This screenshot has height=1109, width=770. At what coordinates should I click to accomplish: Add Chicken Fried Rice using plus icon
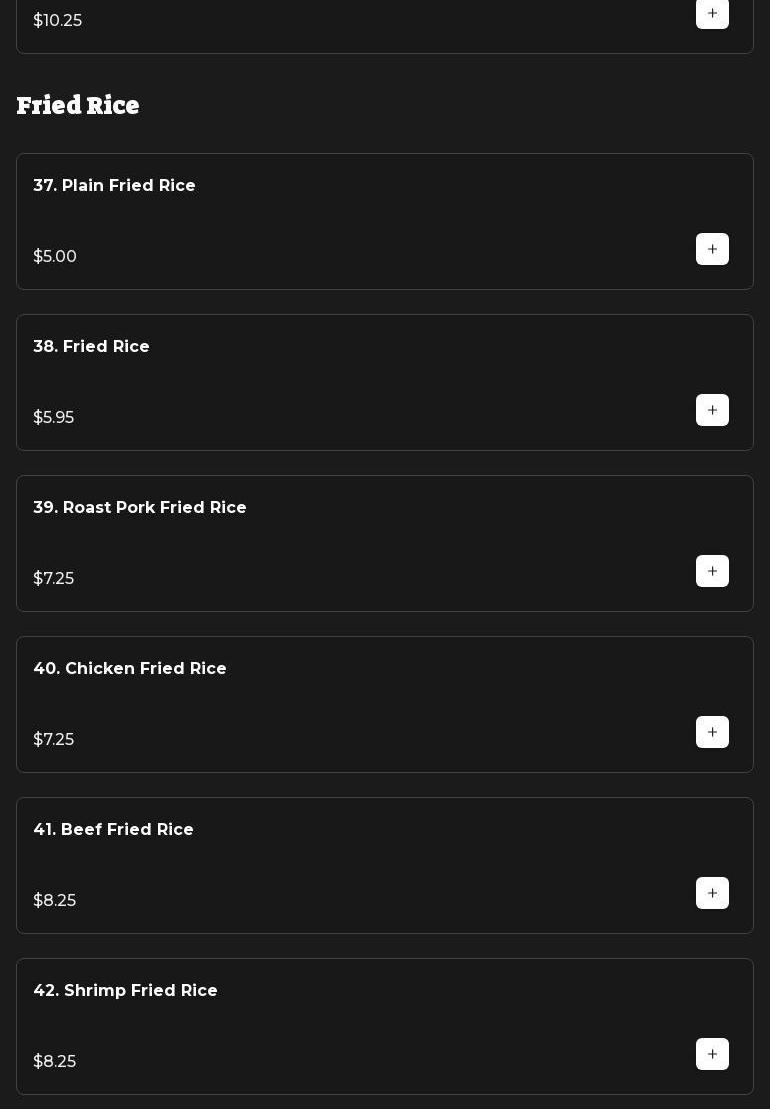tap(712, 732)
